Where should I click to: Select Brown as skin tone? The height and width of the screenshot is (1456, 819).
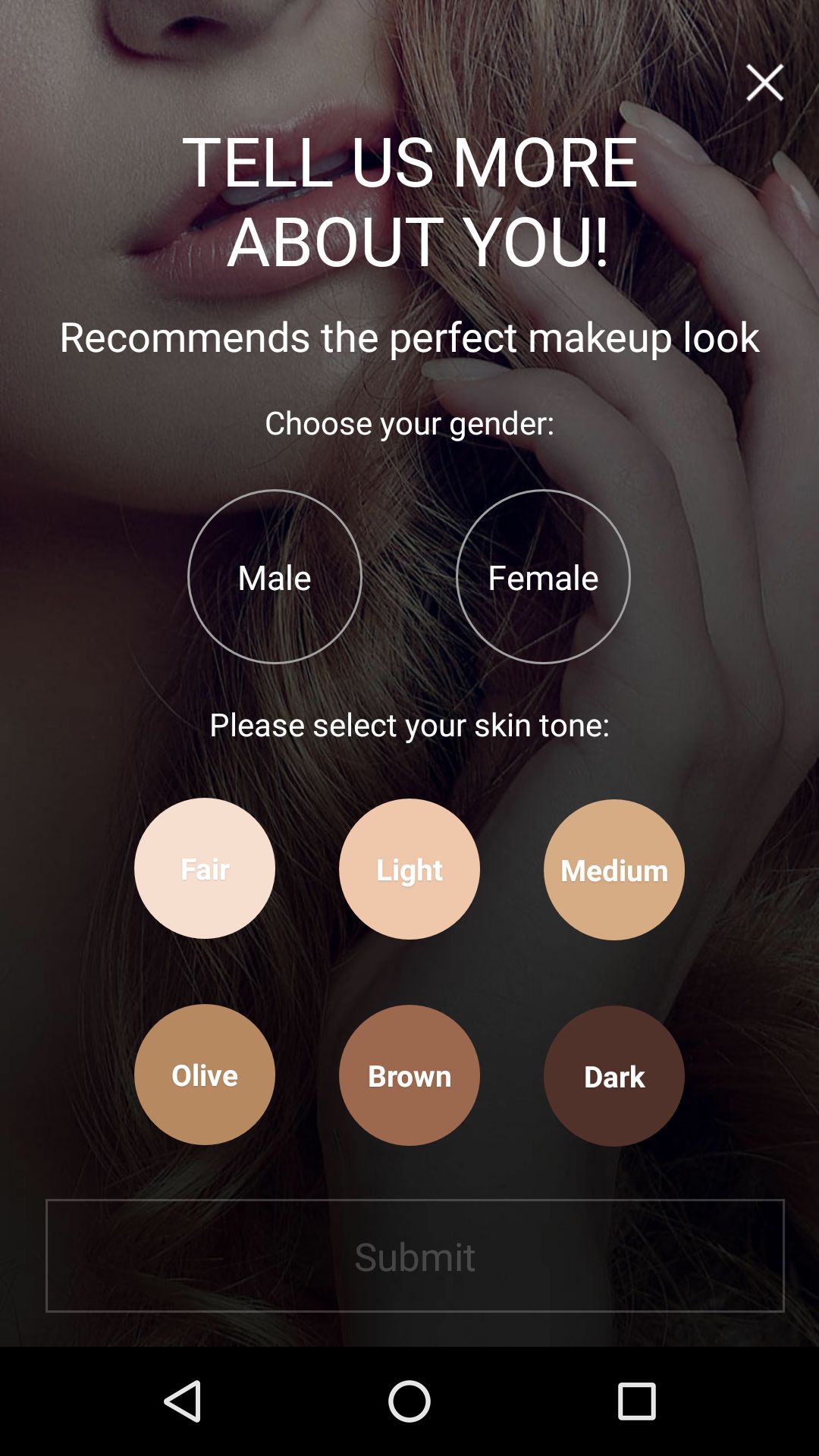tap(409, 1075)
